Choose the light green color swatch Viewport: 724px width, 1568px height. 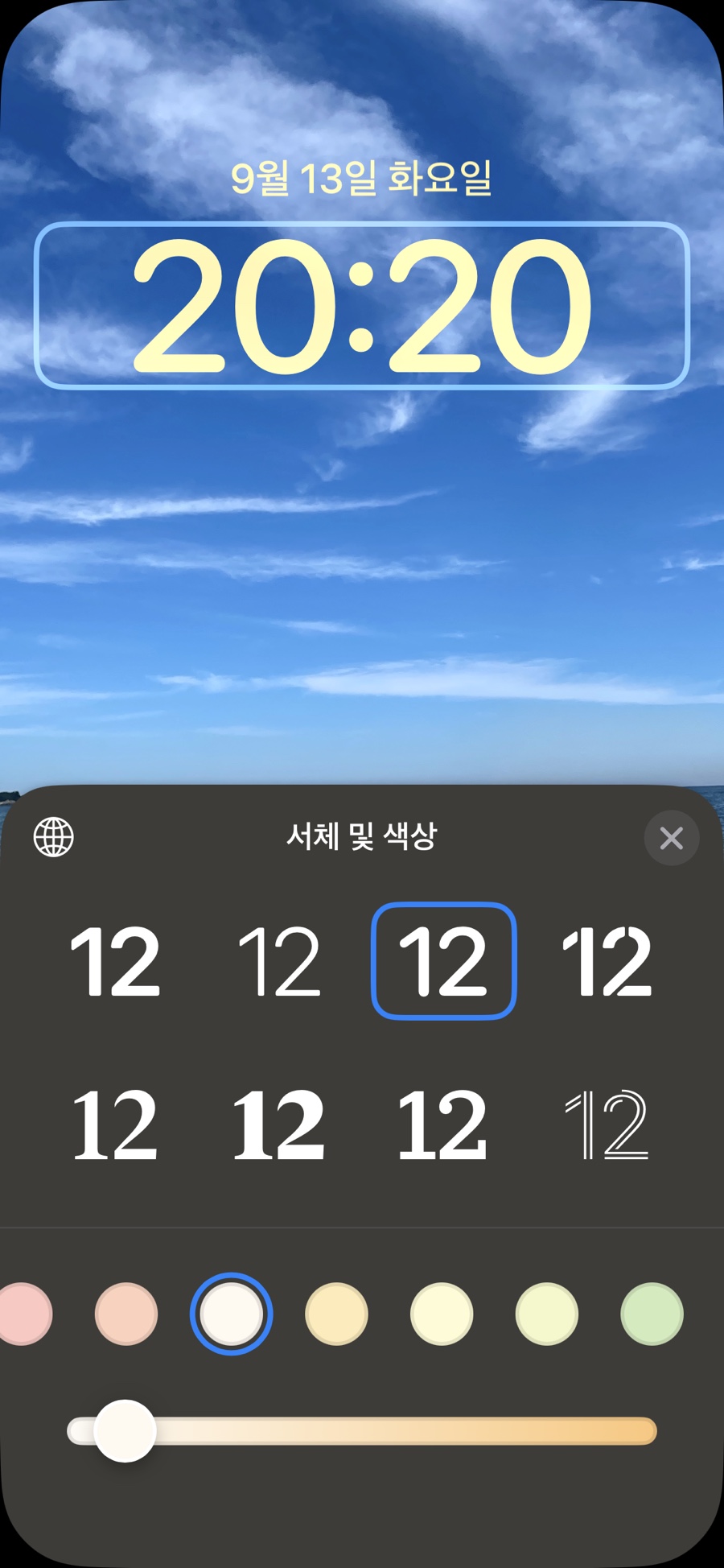pos(652,1314)
